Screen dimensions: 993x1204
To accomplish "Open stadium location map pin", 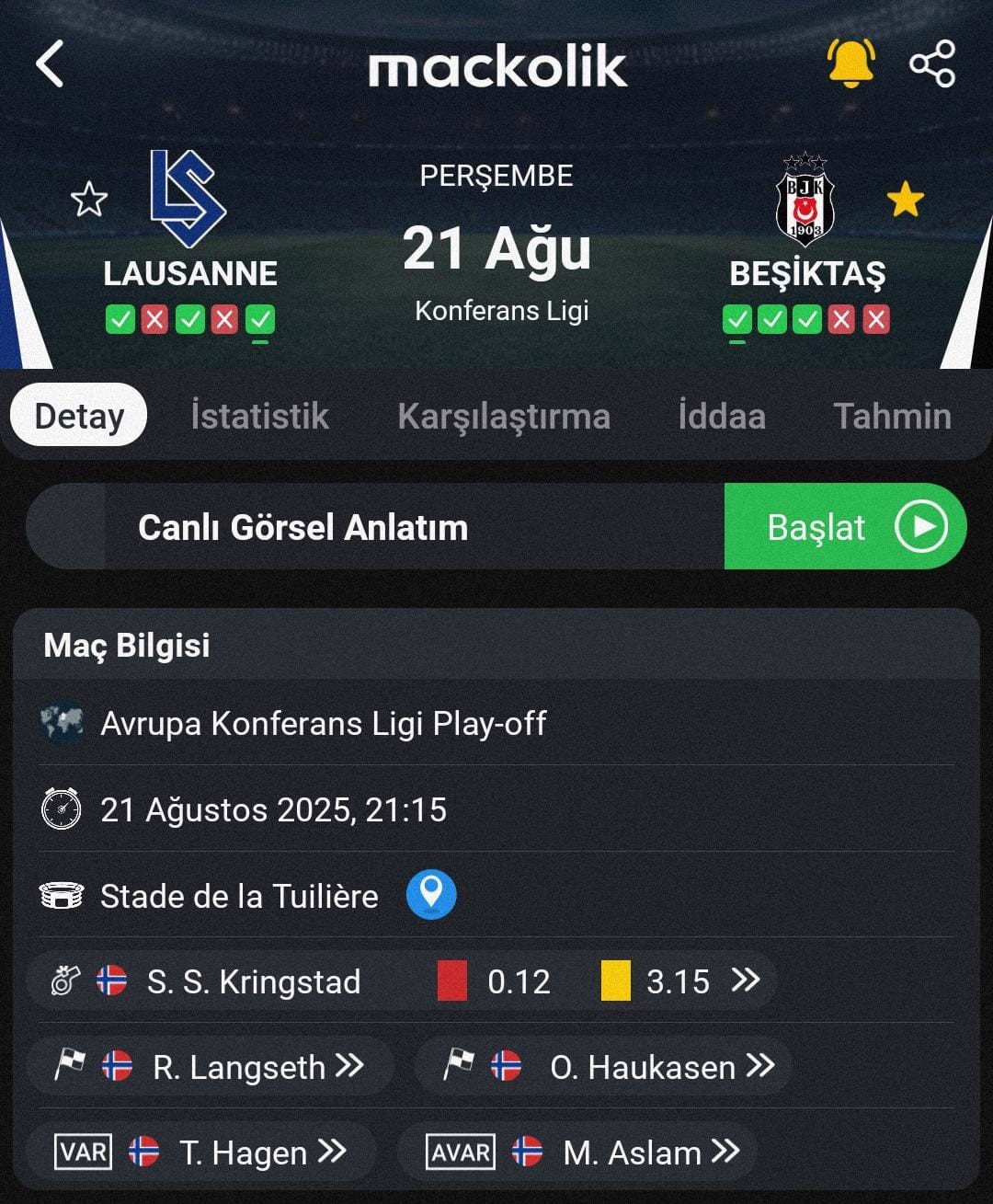I will tap(431, 894).
